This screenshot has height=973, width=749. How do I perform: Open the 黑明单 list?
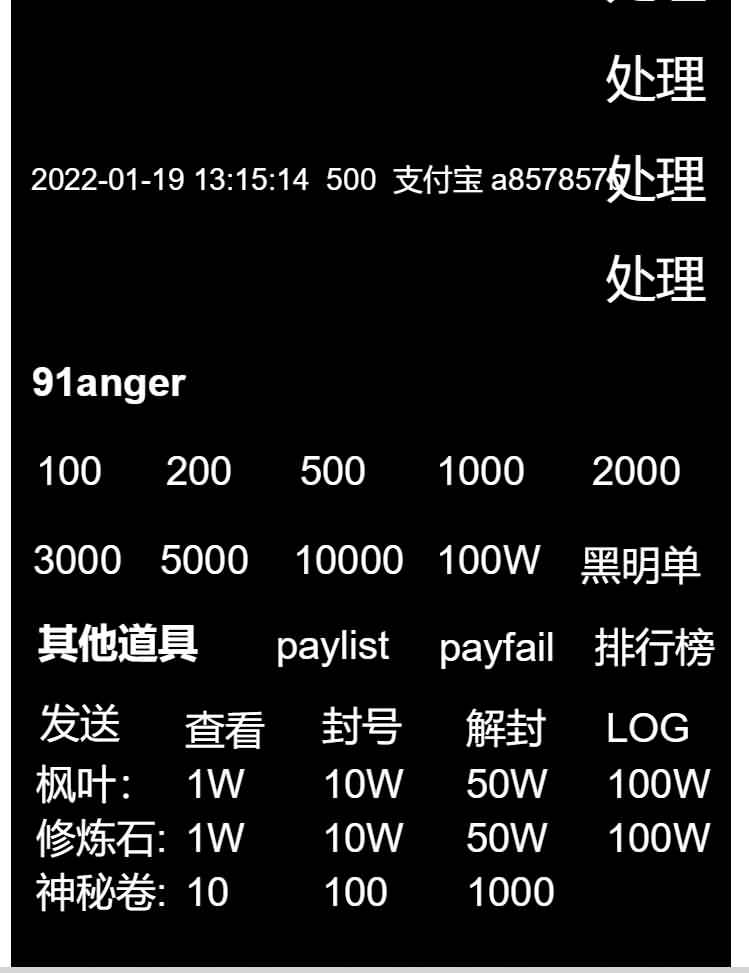pos(640,566)
